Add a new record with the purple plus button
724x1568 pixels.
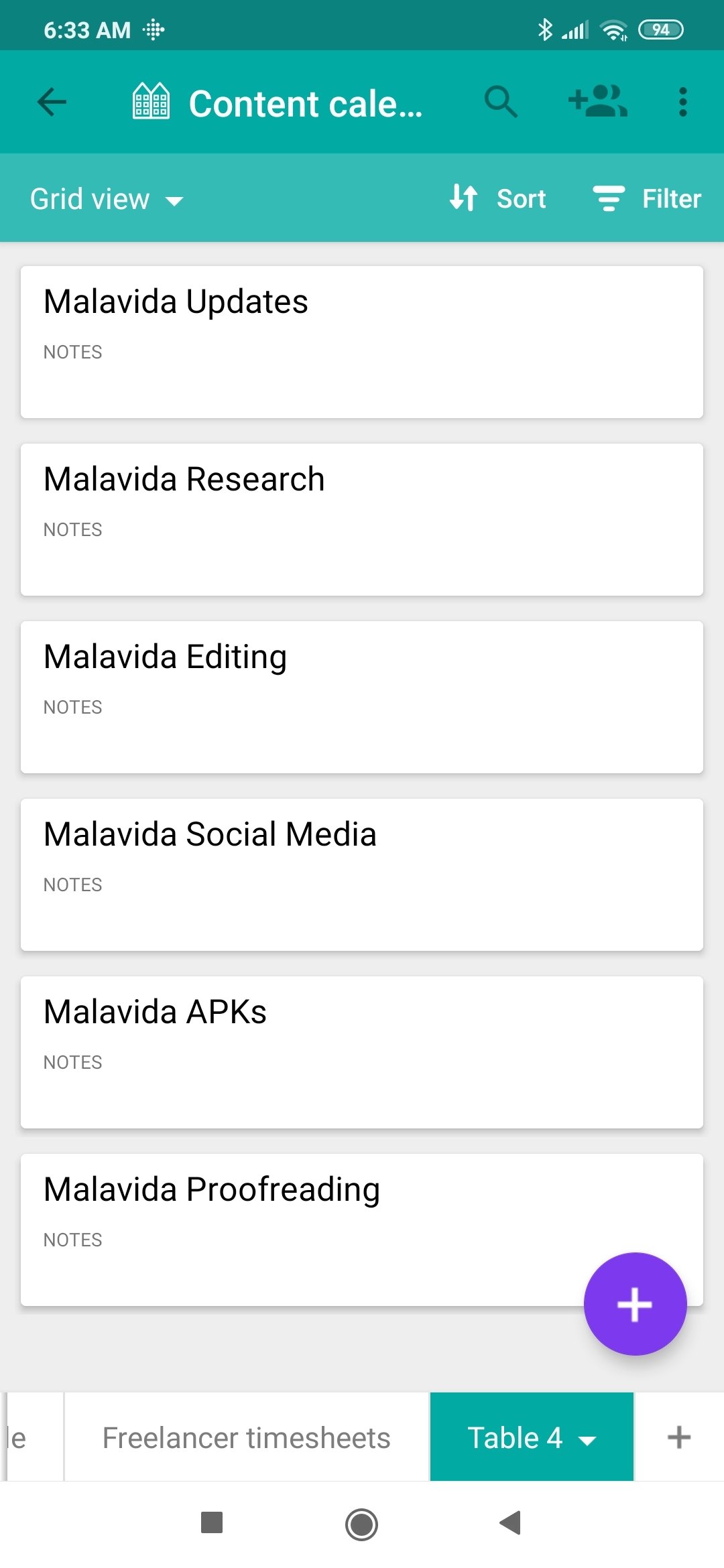point(635,1304)
